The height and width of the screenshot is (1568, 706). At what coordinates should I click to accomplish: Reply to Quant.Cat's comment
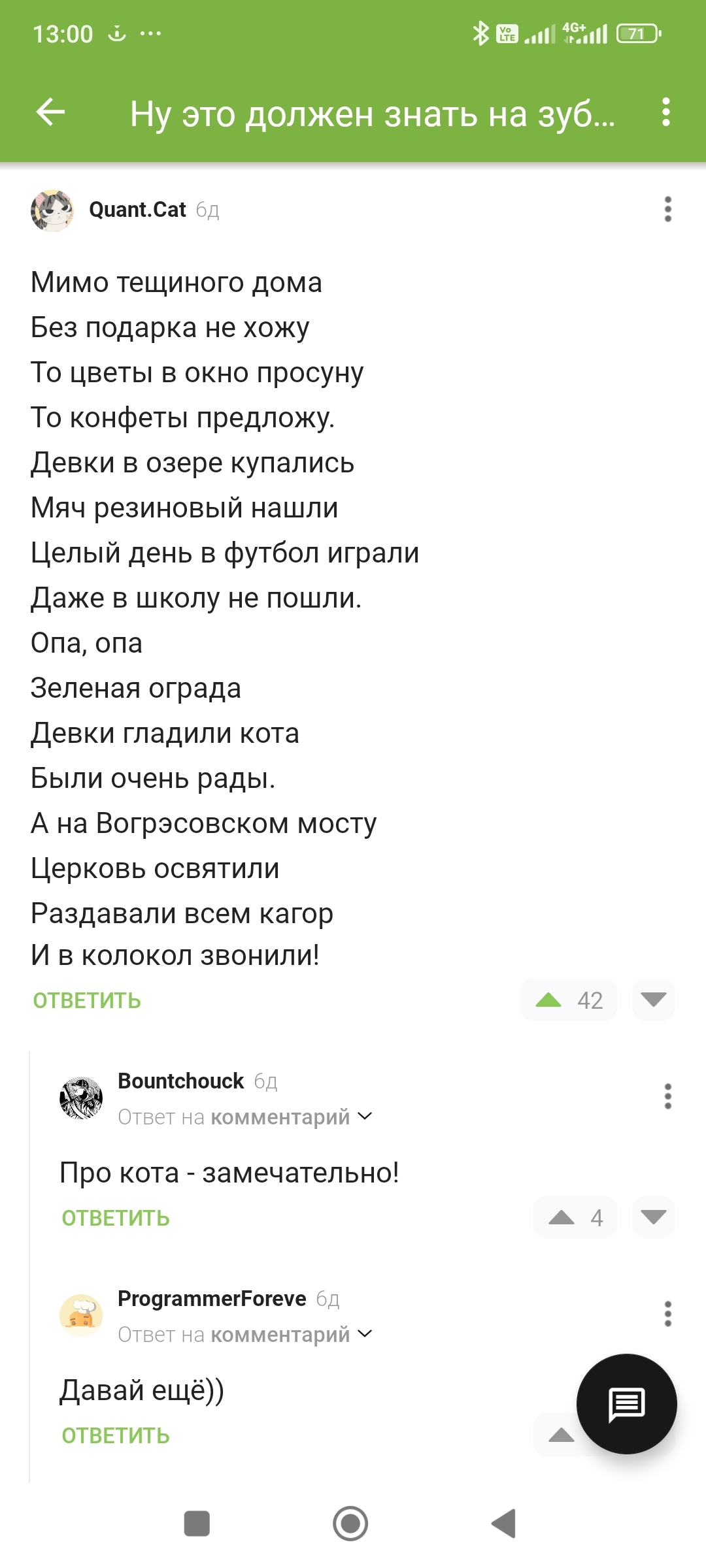[x=87, y=1000]
